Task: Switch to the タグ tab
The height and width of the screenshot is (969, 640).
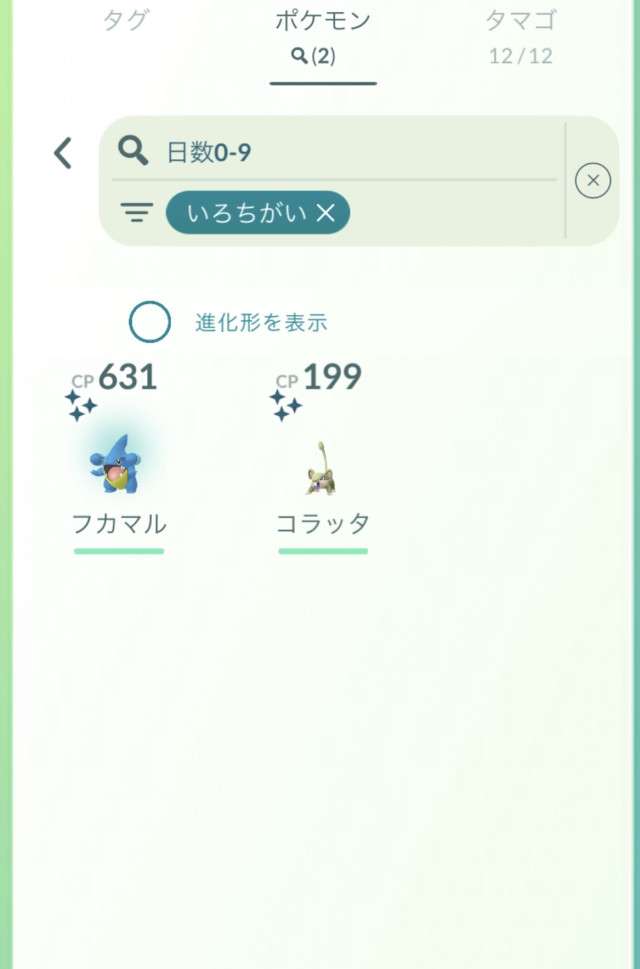Action: pyautogui.click(x=125, y=20)
